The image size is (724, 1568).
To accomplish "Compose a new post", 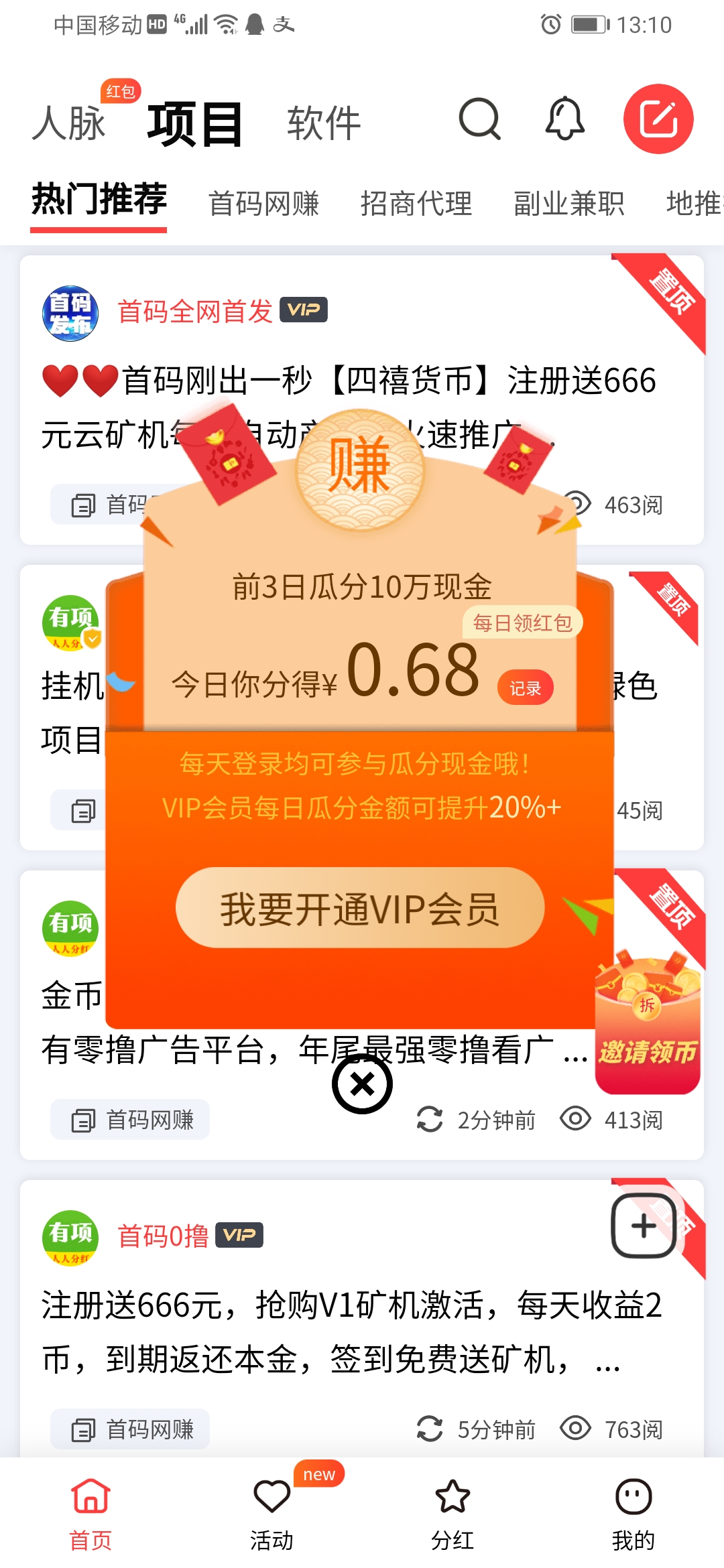I will point(658,119).
